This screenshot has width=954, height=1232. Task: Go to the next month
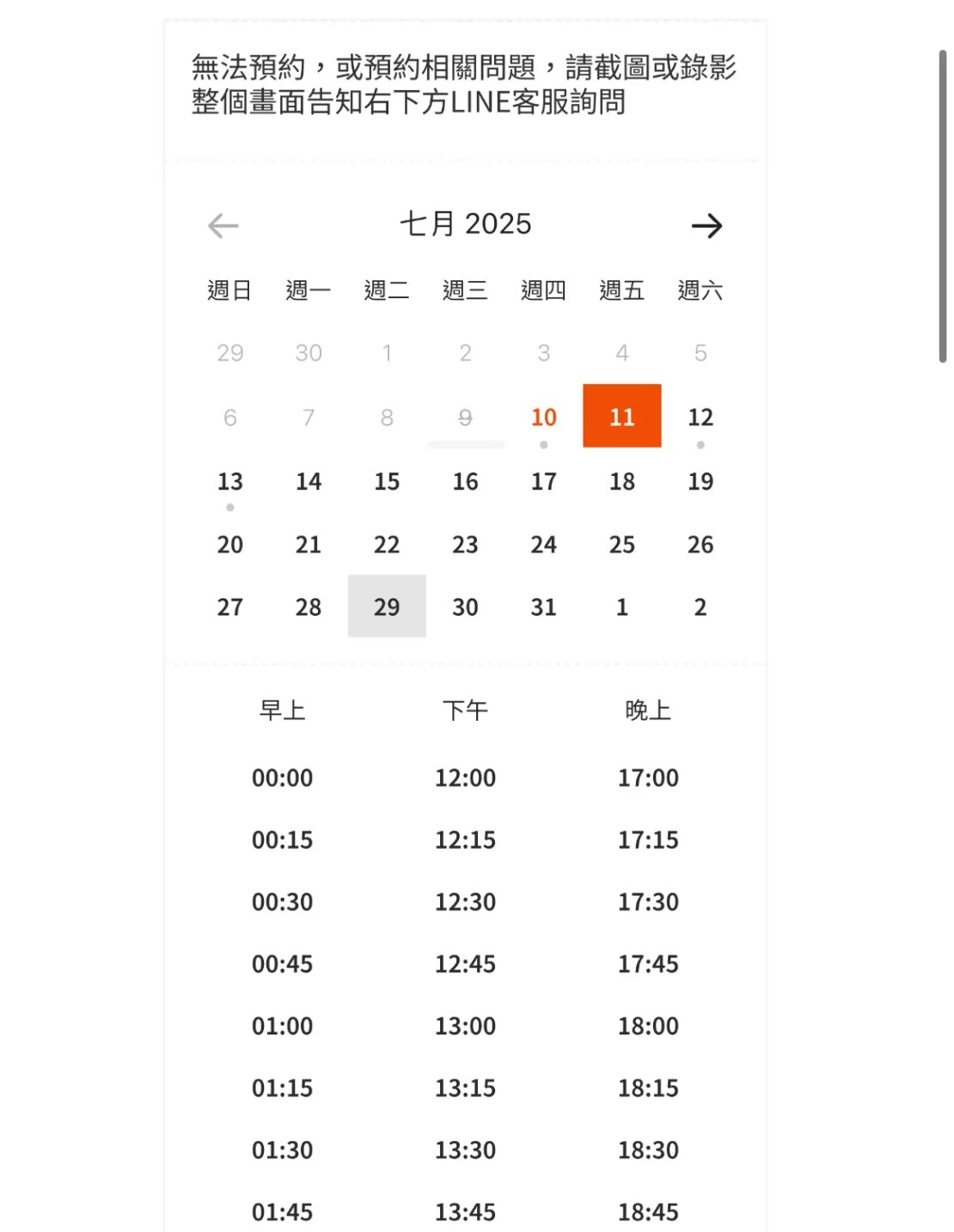(706, 226)
